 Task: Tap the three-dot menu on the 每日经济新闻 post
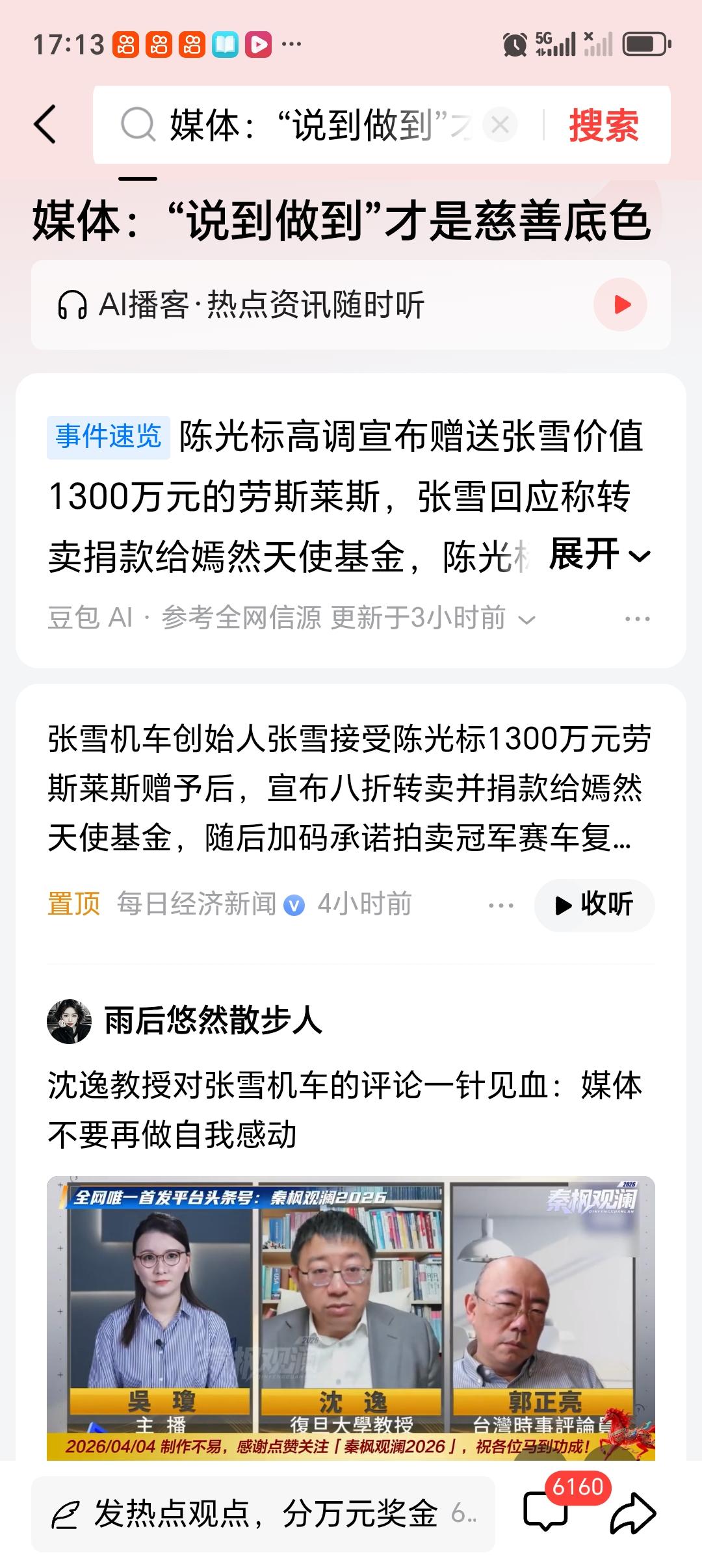502,904
